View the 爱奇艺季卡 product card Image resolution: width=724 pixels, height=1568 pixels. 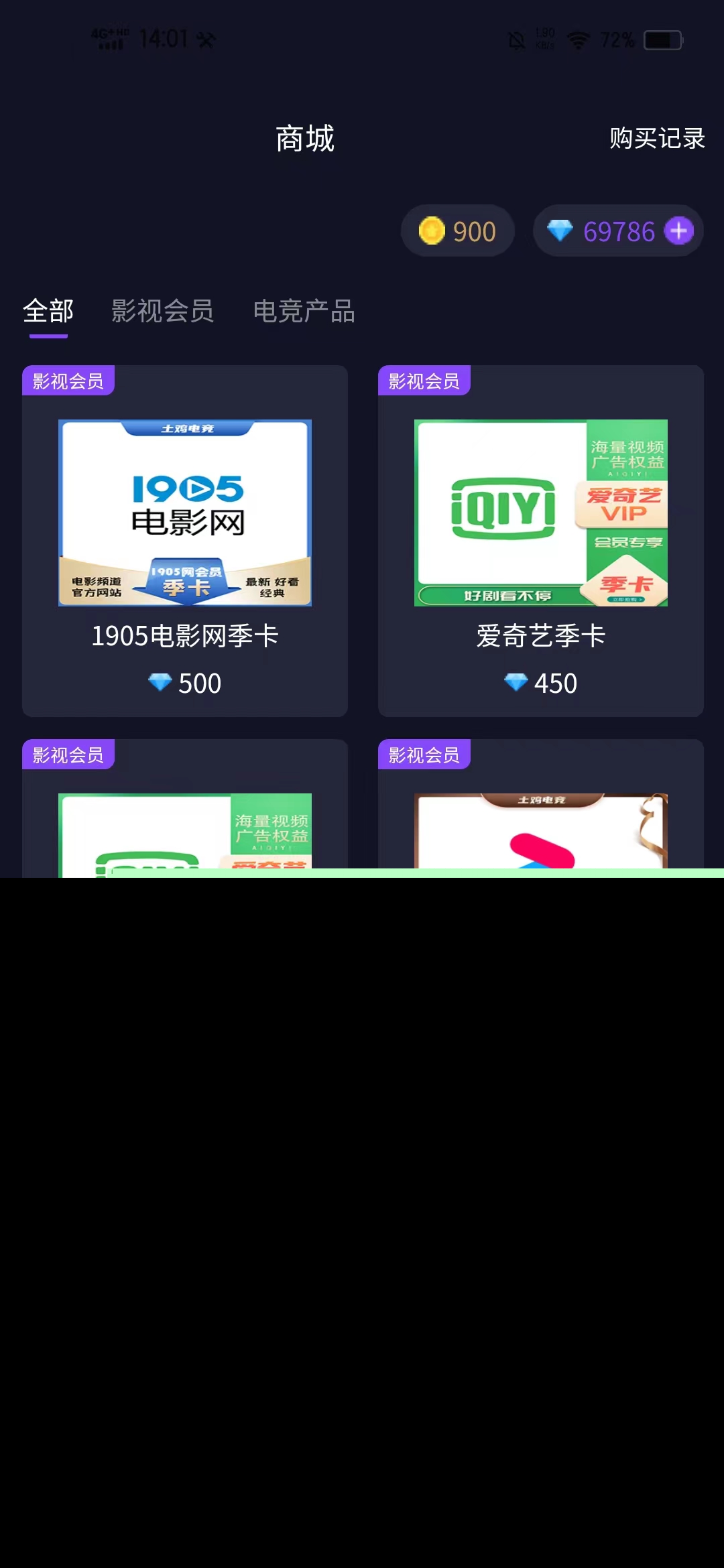540,541
